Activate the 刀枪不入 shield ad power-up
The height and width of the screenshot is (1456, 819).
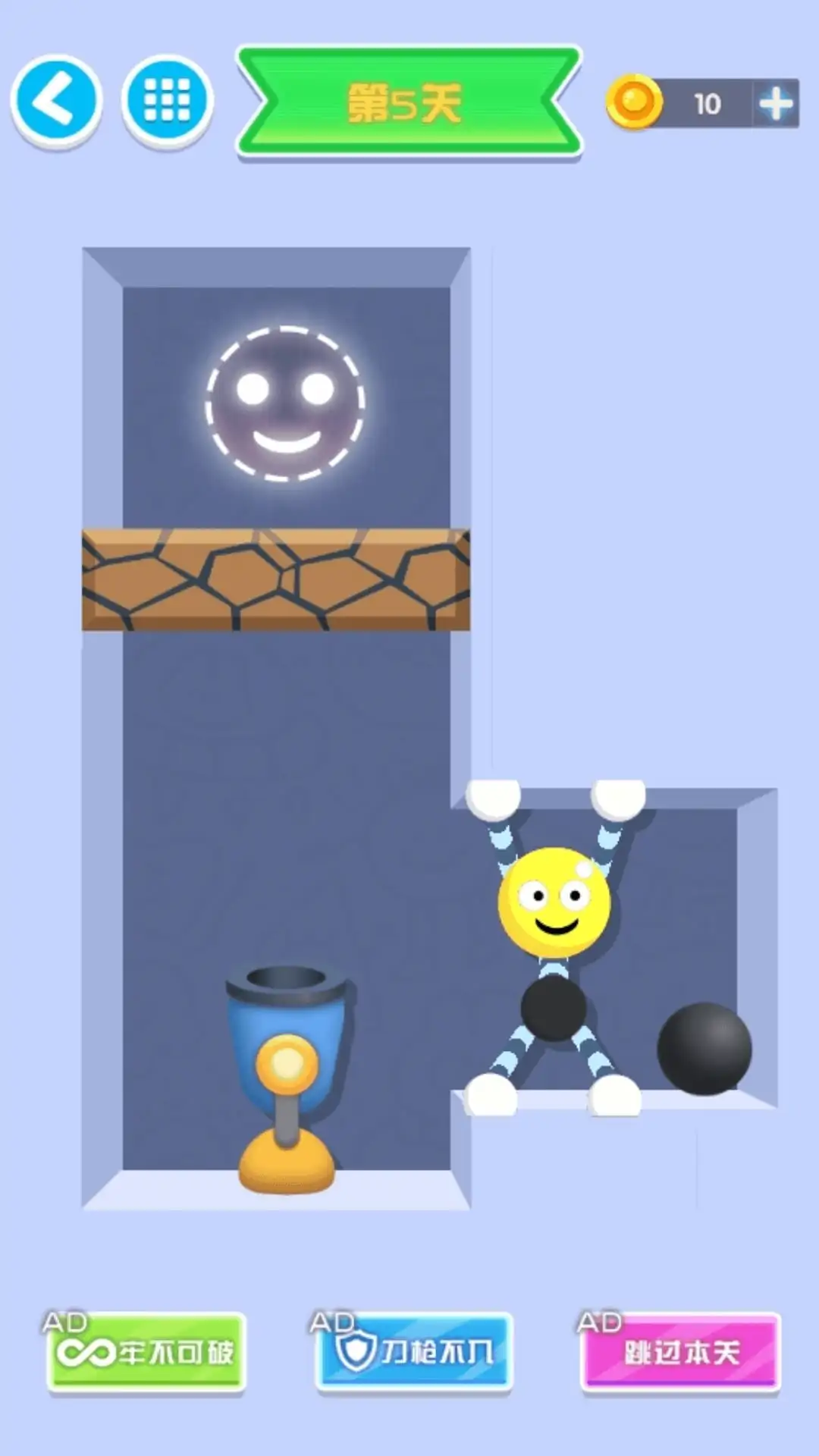[x=414, y=1352]
